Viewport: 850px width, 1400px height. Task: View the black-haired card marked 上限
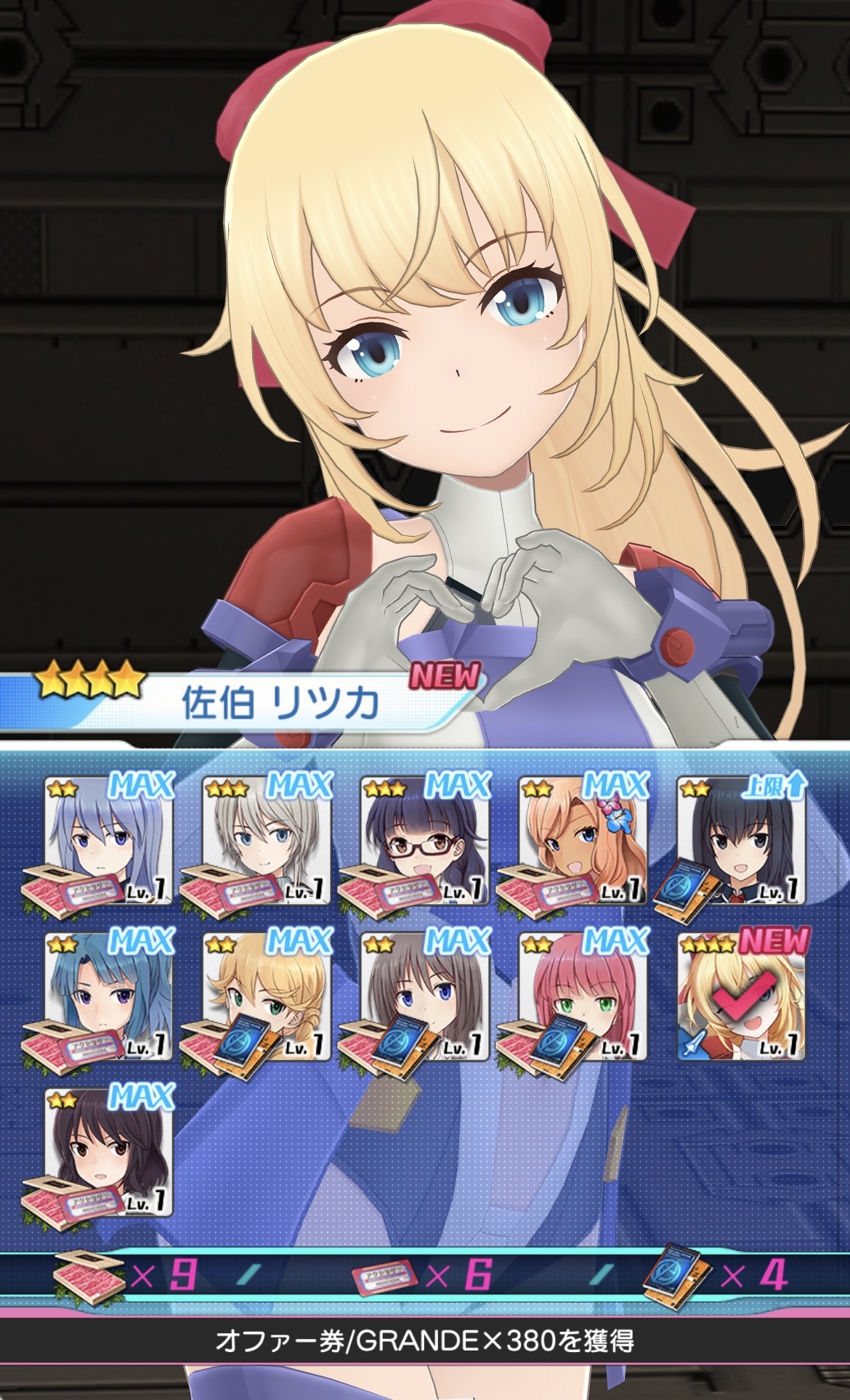[741, 840]
